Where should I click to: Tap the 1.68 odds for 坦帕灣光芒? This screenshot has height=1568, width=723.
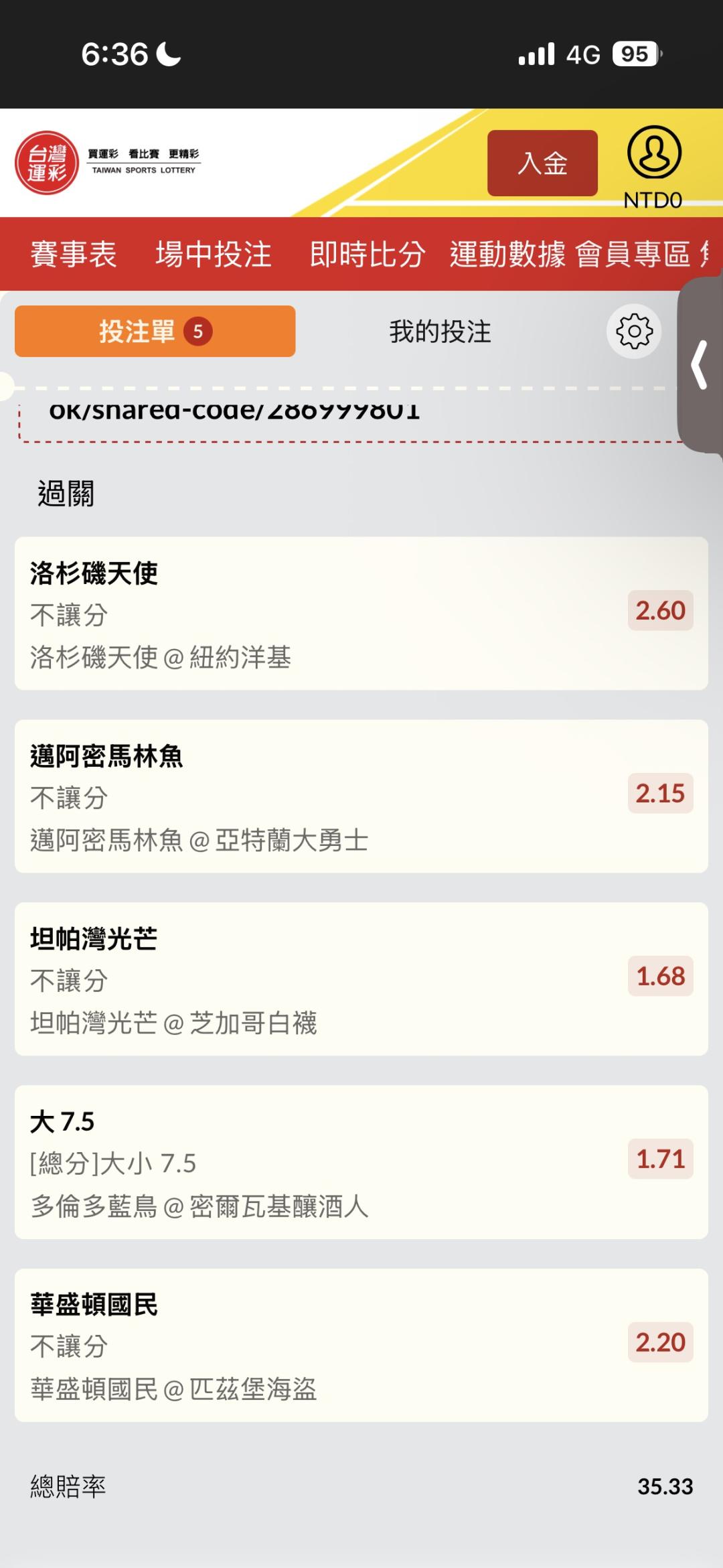pyautogui.click(x=660, y=976)
